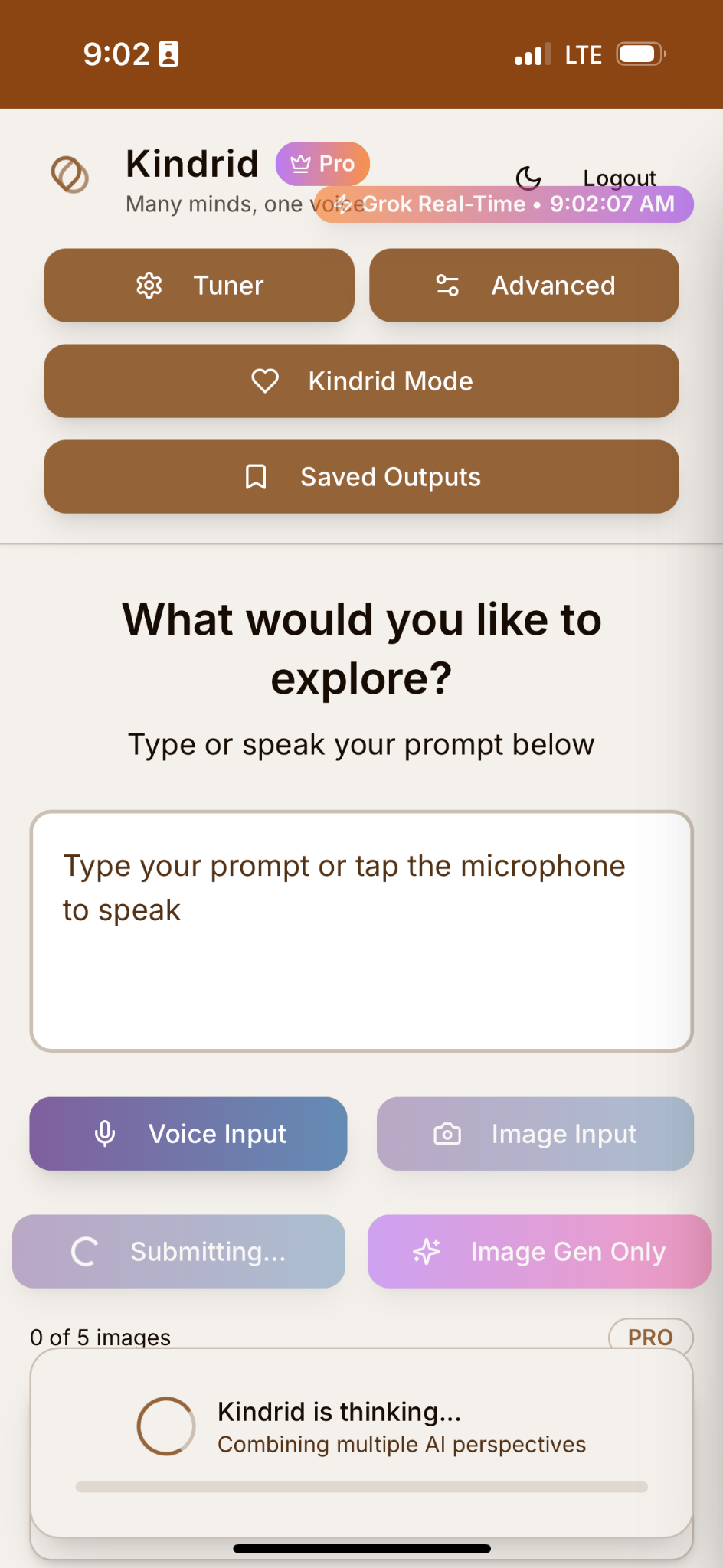View Saved Outputs

[361, 476]
